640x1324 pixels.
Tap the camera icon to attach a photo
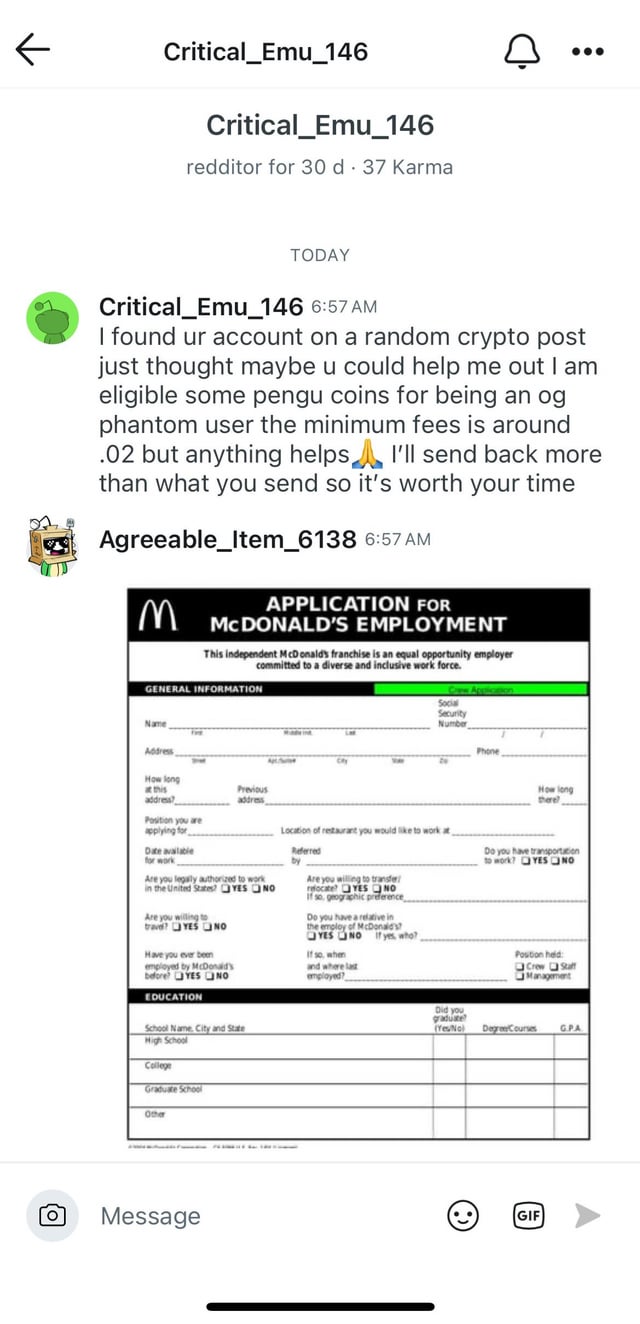coord(52,1215)
